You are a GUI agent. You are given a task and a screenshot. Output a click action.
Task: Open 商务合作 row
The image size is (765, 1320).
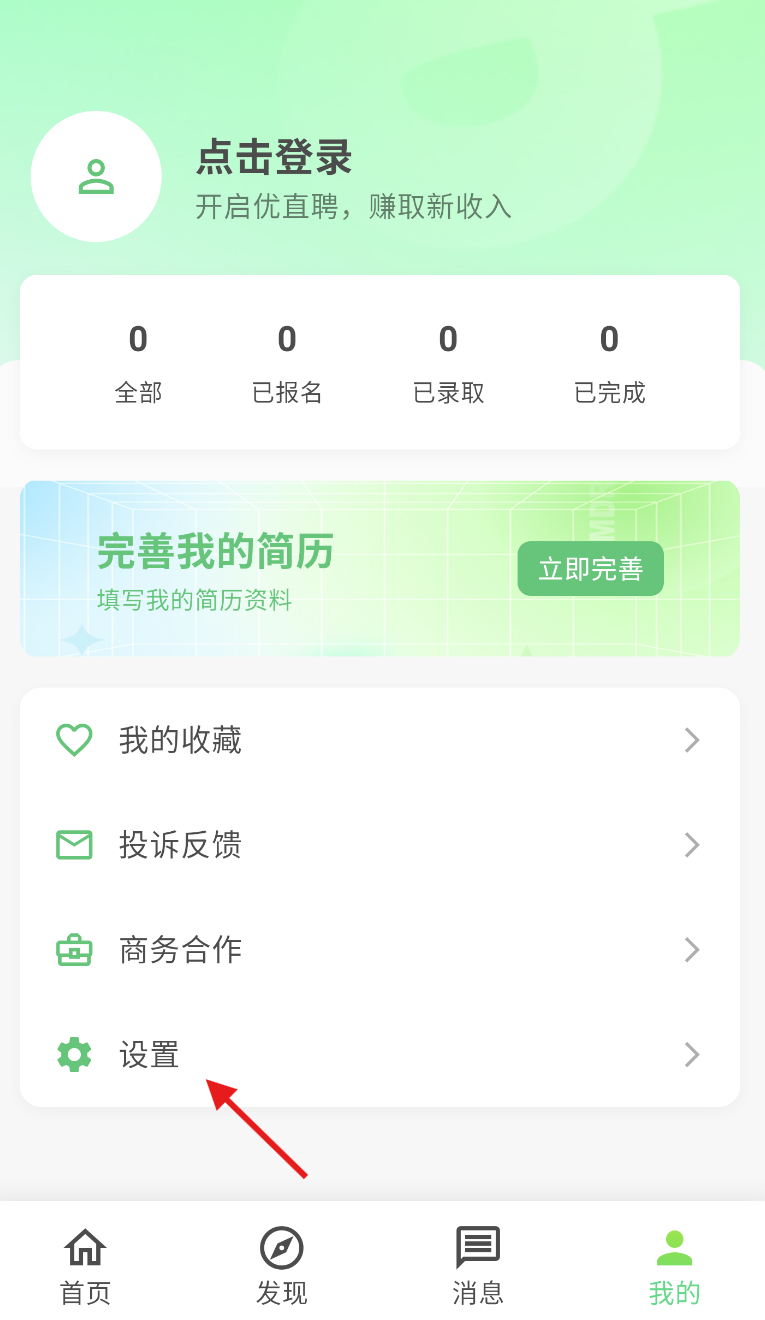pyautogui.click(x=380, y=949)
